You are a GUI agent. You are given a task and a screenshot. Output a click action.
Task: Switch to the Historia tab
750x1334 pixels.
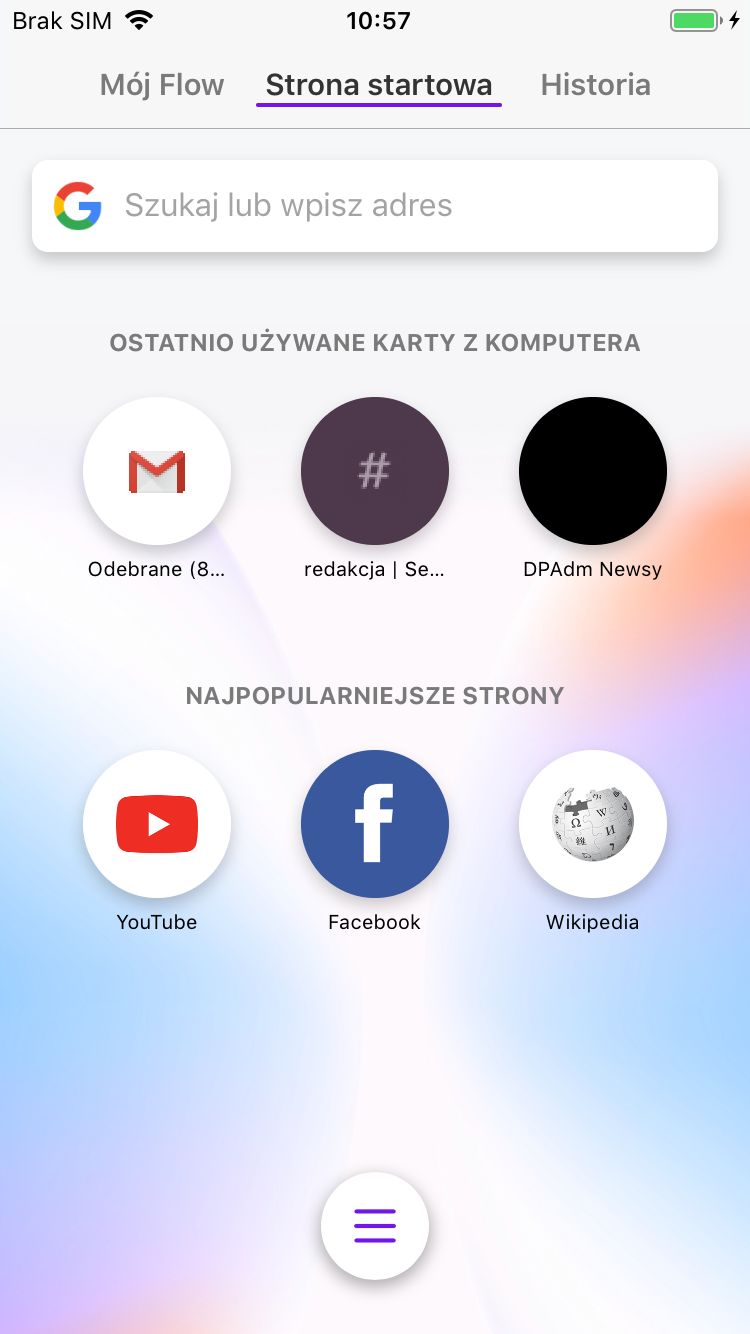tap(595, 85)
